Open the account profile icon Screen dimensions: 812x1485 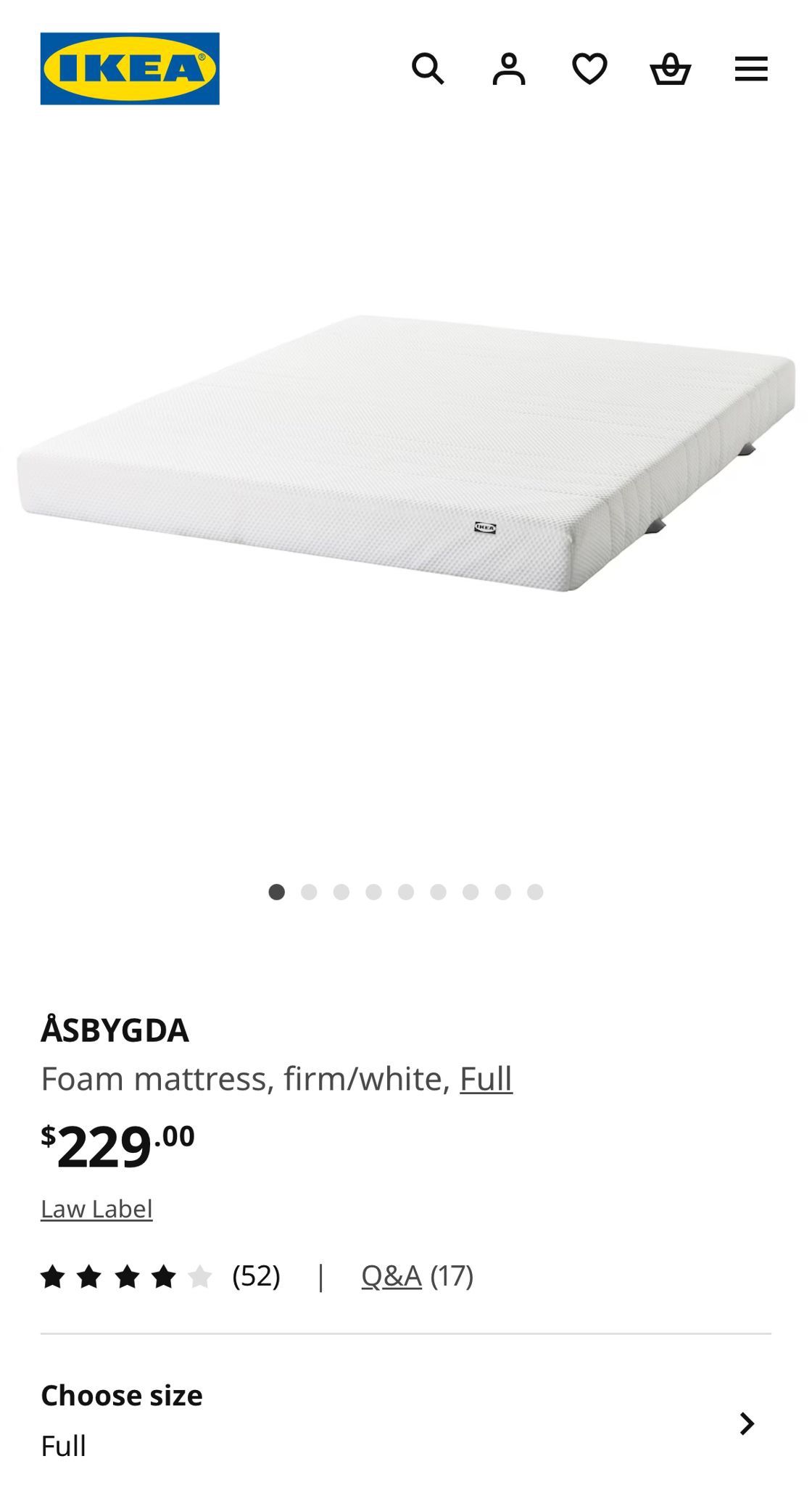(509, 69)
